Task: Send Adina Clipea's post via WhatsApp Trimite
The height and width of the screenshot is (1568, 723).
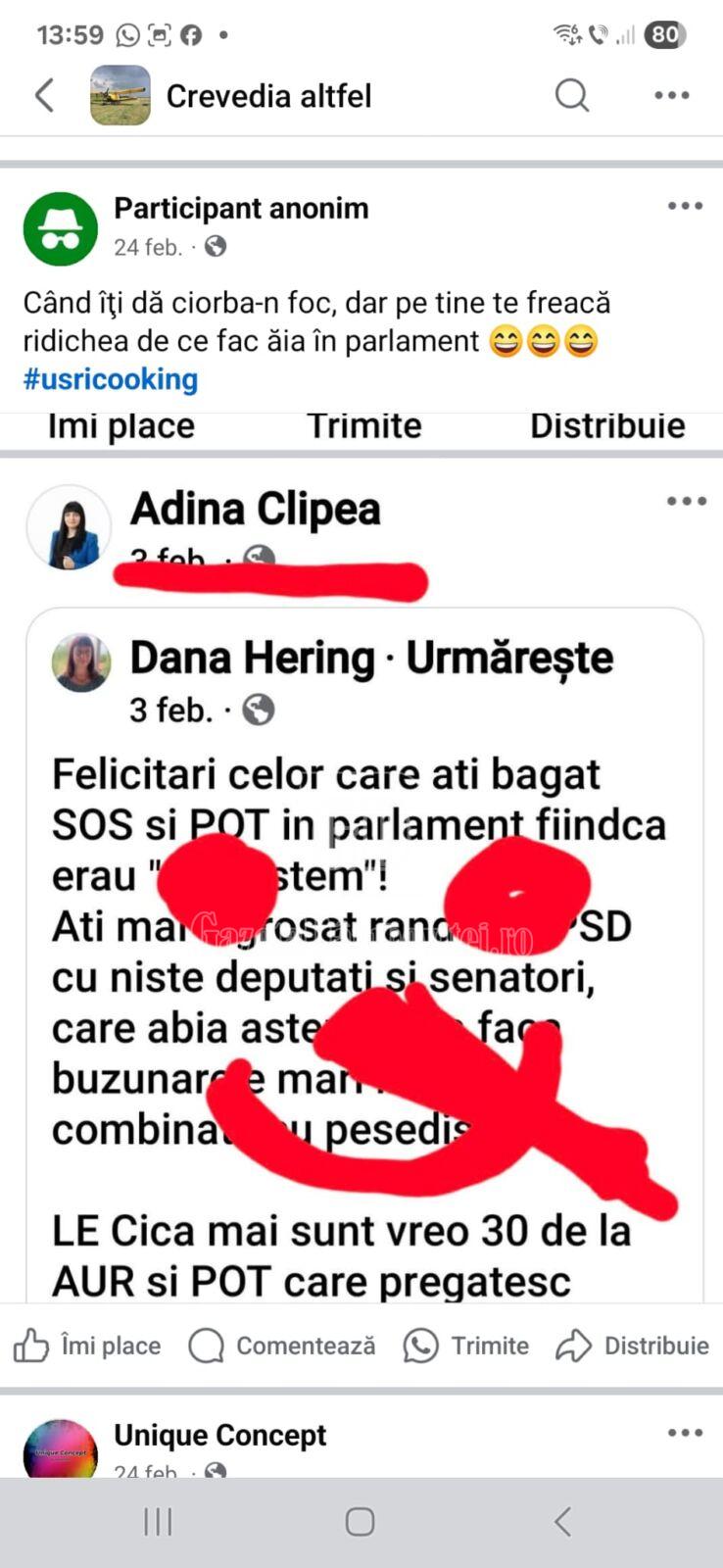Action: click(x=466, y=1346)
